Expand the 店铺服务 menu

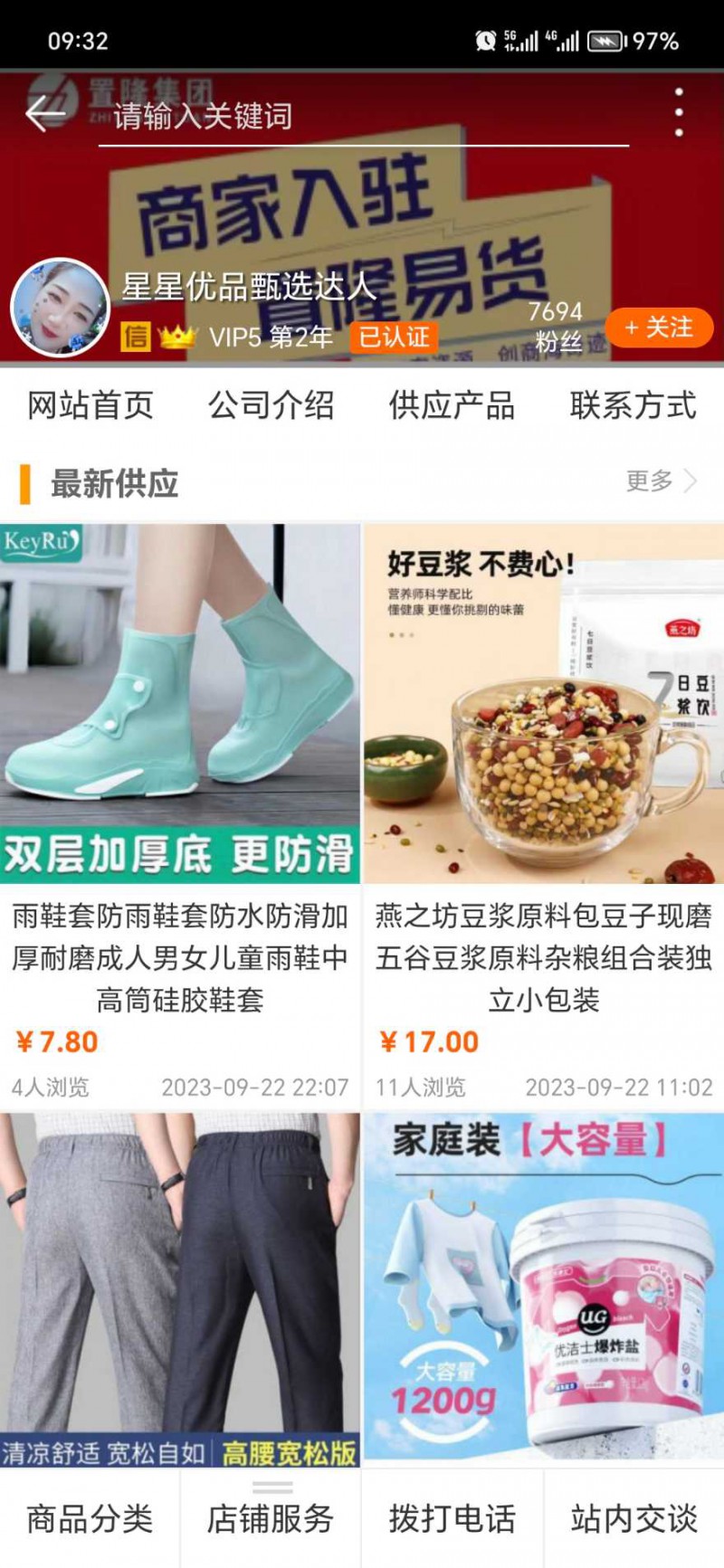pos(271,1518)
